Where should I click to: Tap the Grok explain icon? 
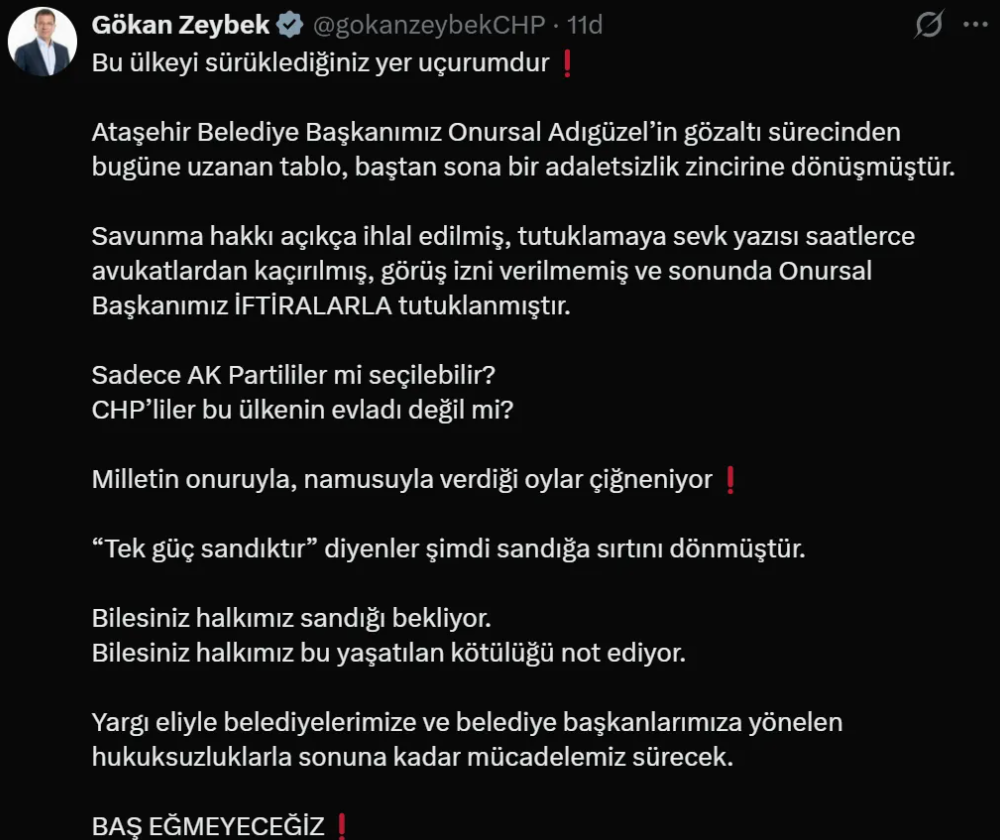click(x=929, y=25)
